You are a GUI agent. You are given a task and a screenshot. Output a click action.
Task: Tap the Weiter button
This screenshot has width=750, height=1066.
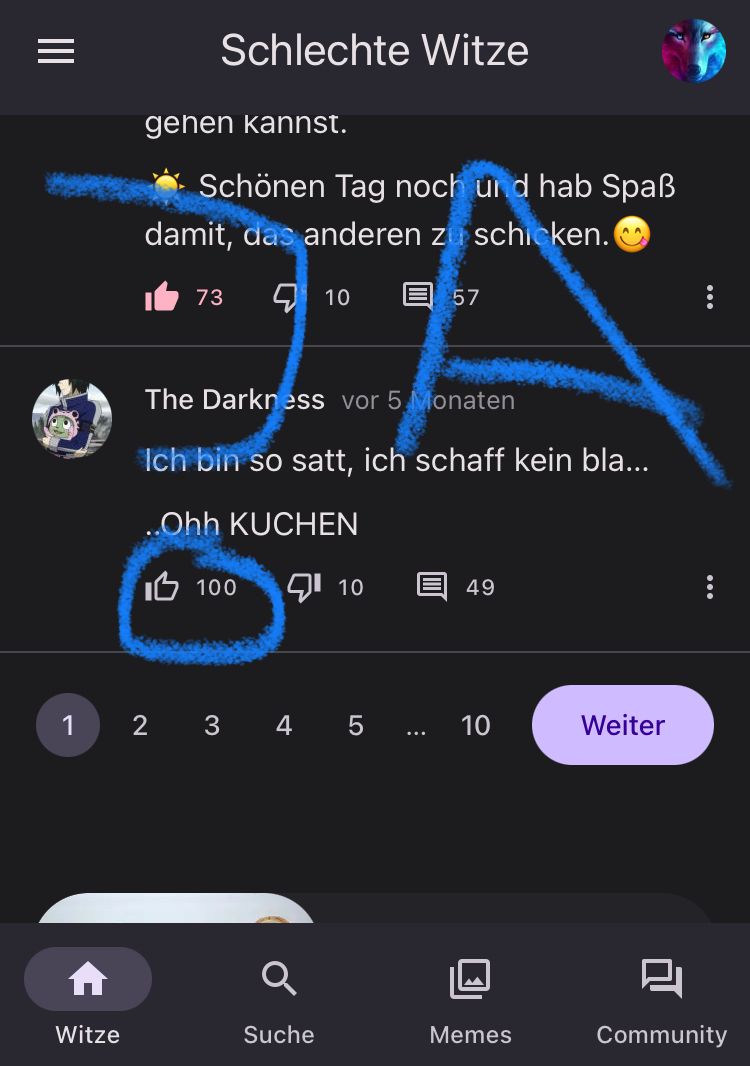pos(623,725)
